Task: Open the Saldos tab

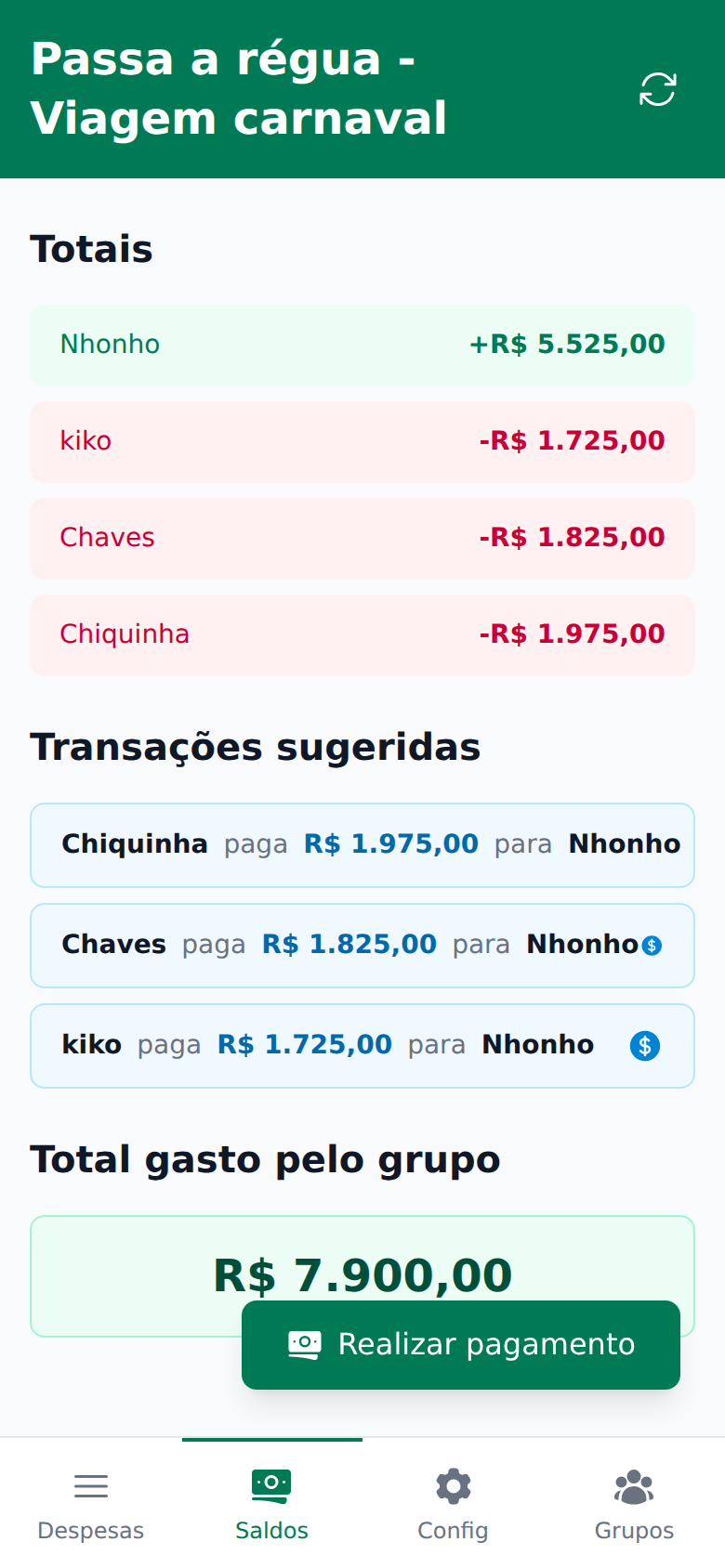Action: click(x=271, y=1505)
